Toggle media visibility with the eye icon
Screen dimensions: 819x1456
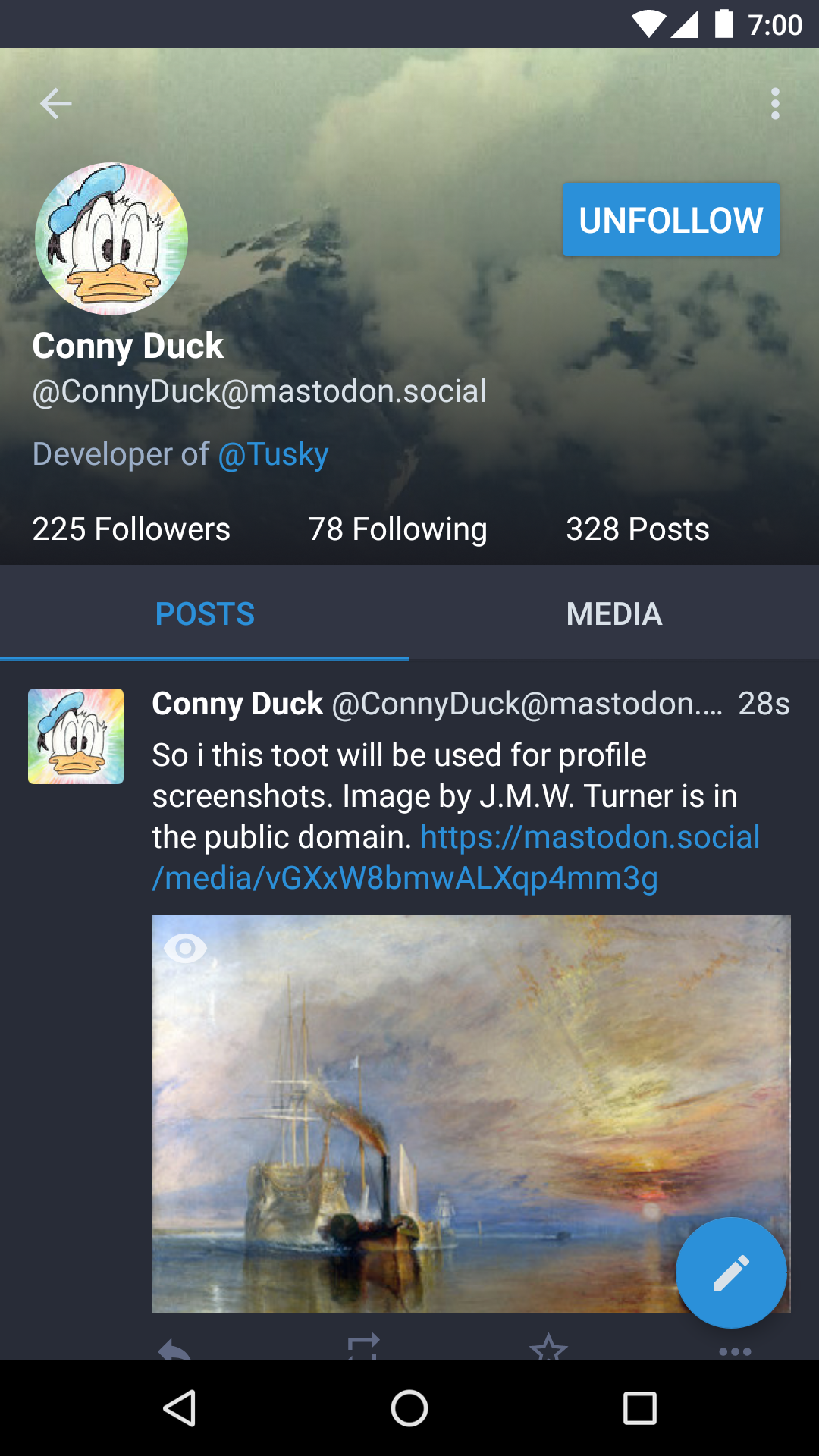tap(186, 946)
